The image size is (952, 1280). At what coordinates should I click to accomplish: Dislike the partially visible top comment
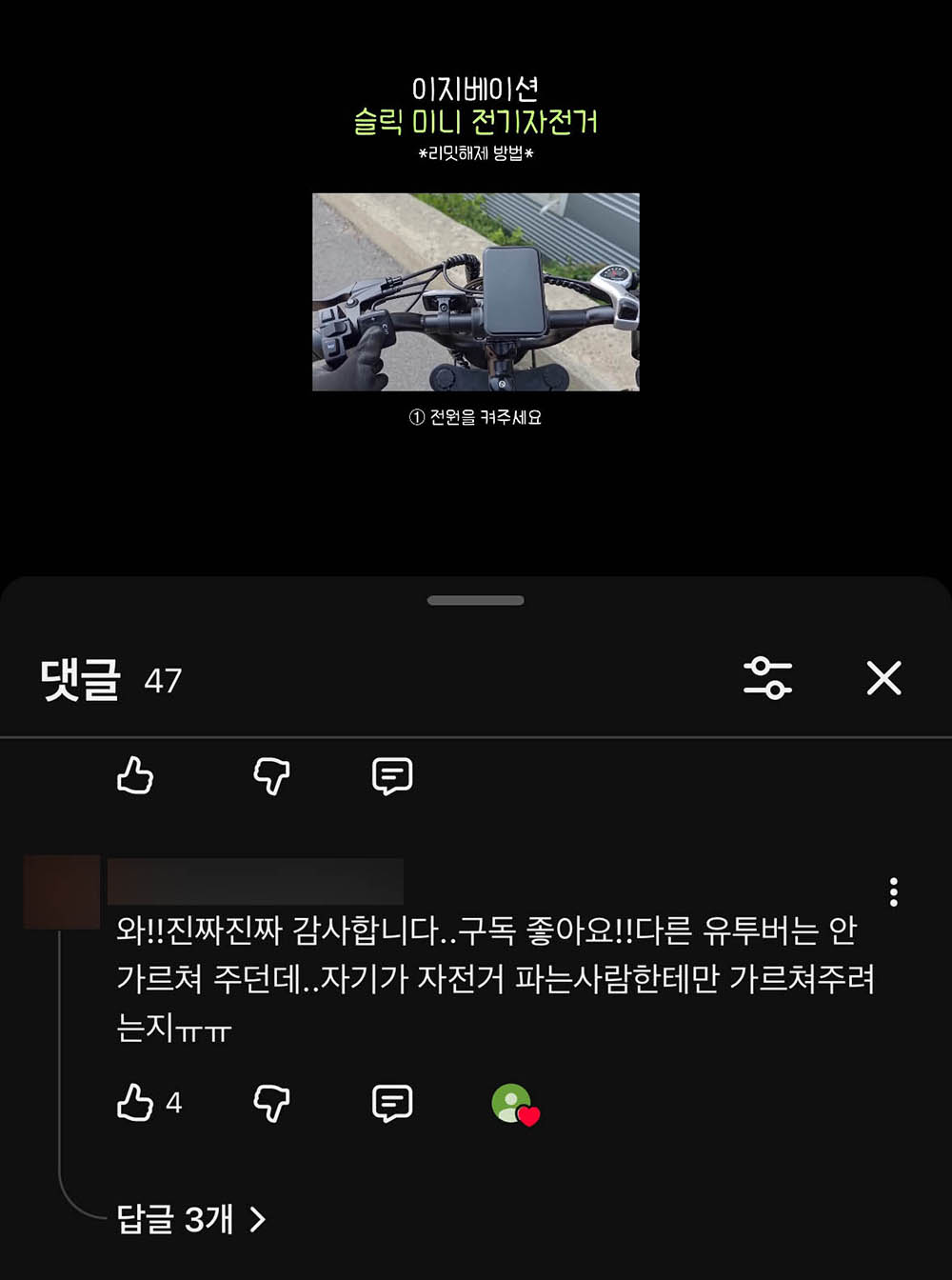[271, 777]
